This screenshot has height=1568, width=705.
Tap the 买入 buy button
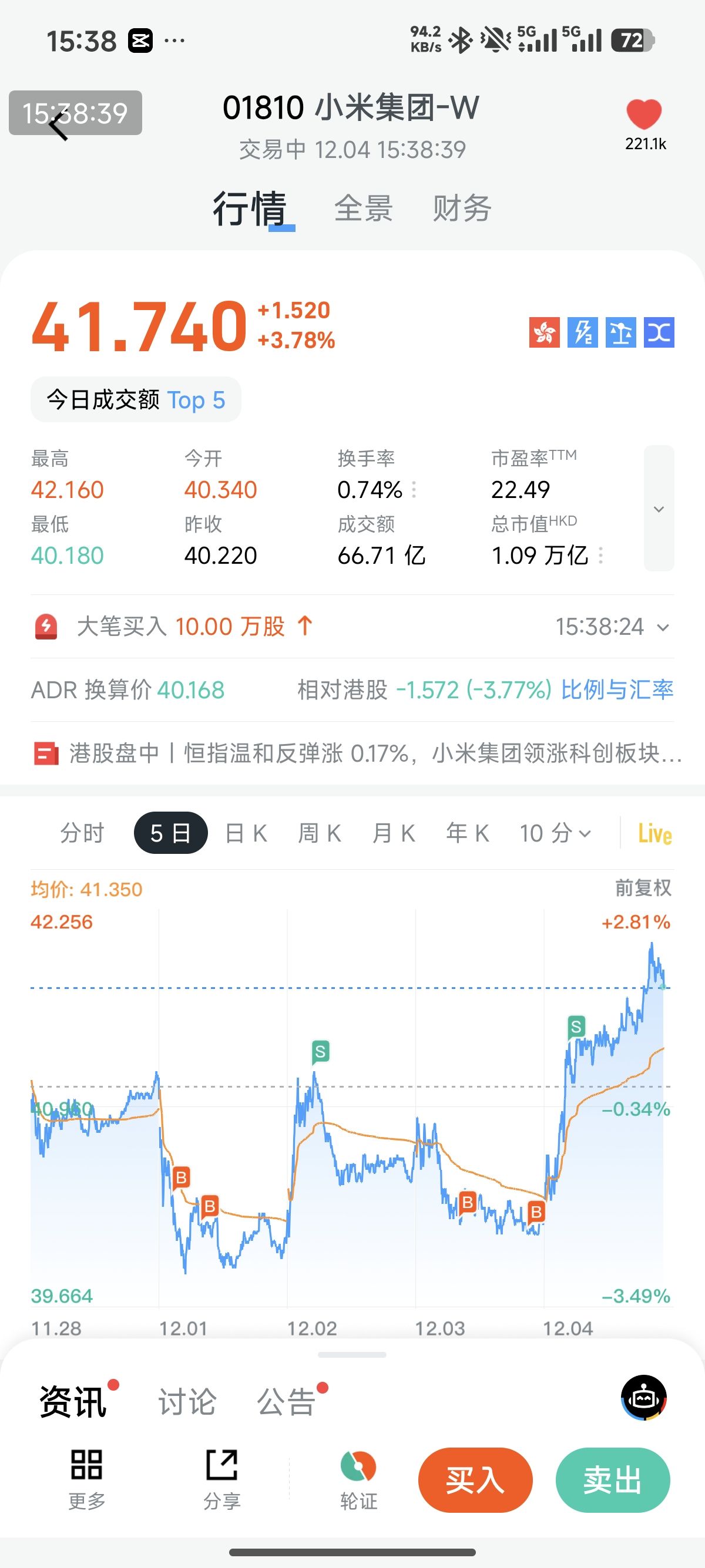(x=475, y=1480)
